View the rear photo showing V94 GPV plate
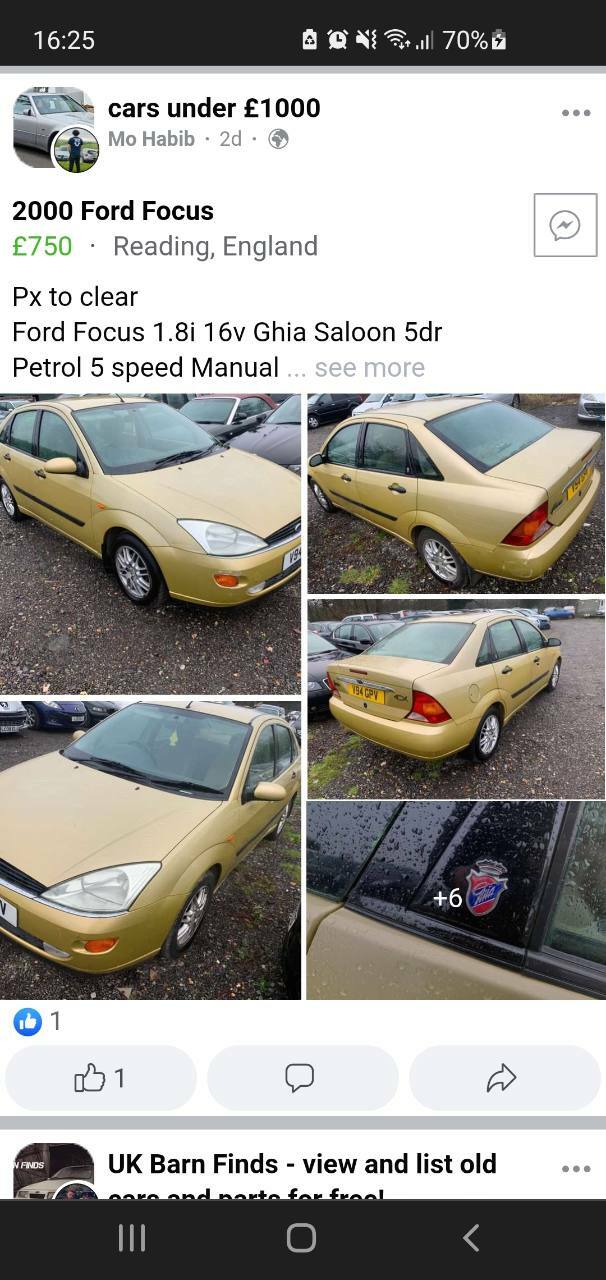 coord(456,698)
